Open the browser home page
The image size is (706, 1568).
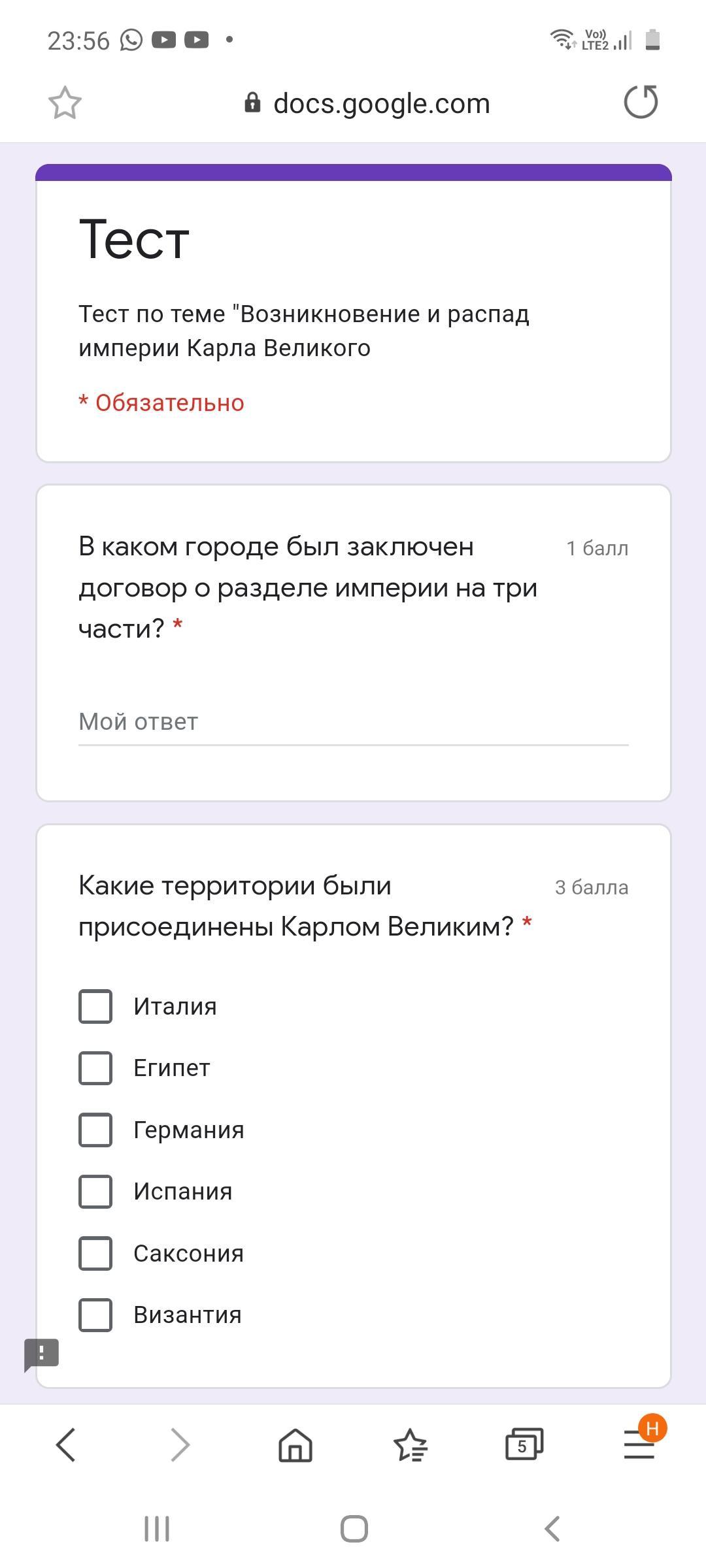pyautogui.click(x=295, y=1445)
